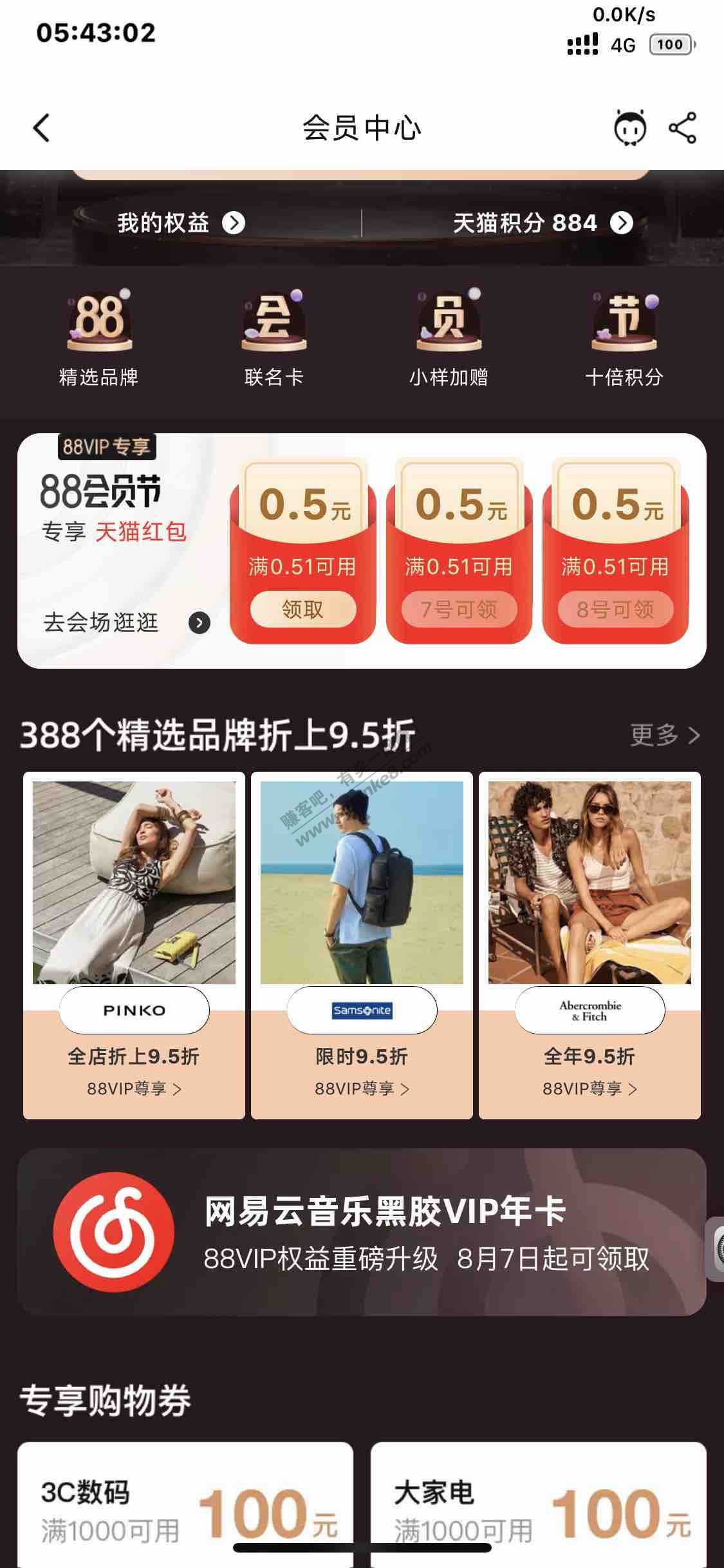Open the Samsonite brand card
Viewport: 724px width, 1568px height.
click(362, 945)
